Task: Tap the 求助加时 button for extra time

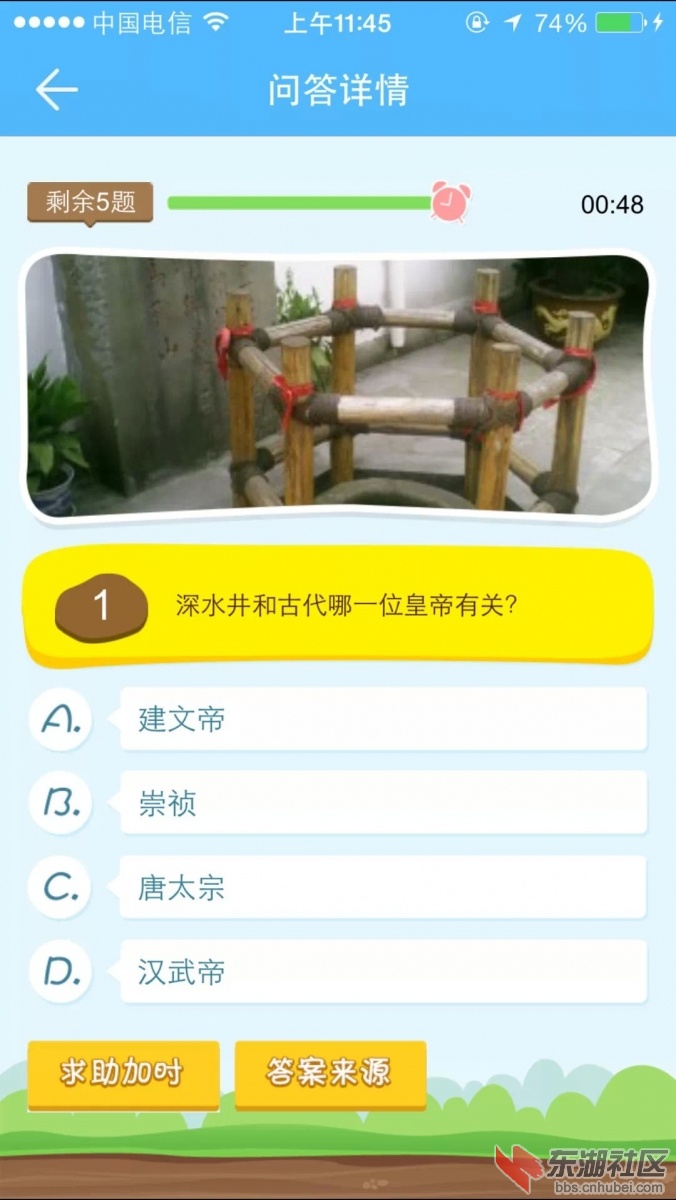Action: click(123, 1073)
